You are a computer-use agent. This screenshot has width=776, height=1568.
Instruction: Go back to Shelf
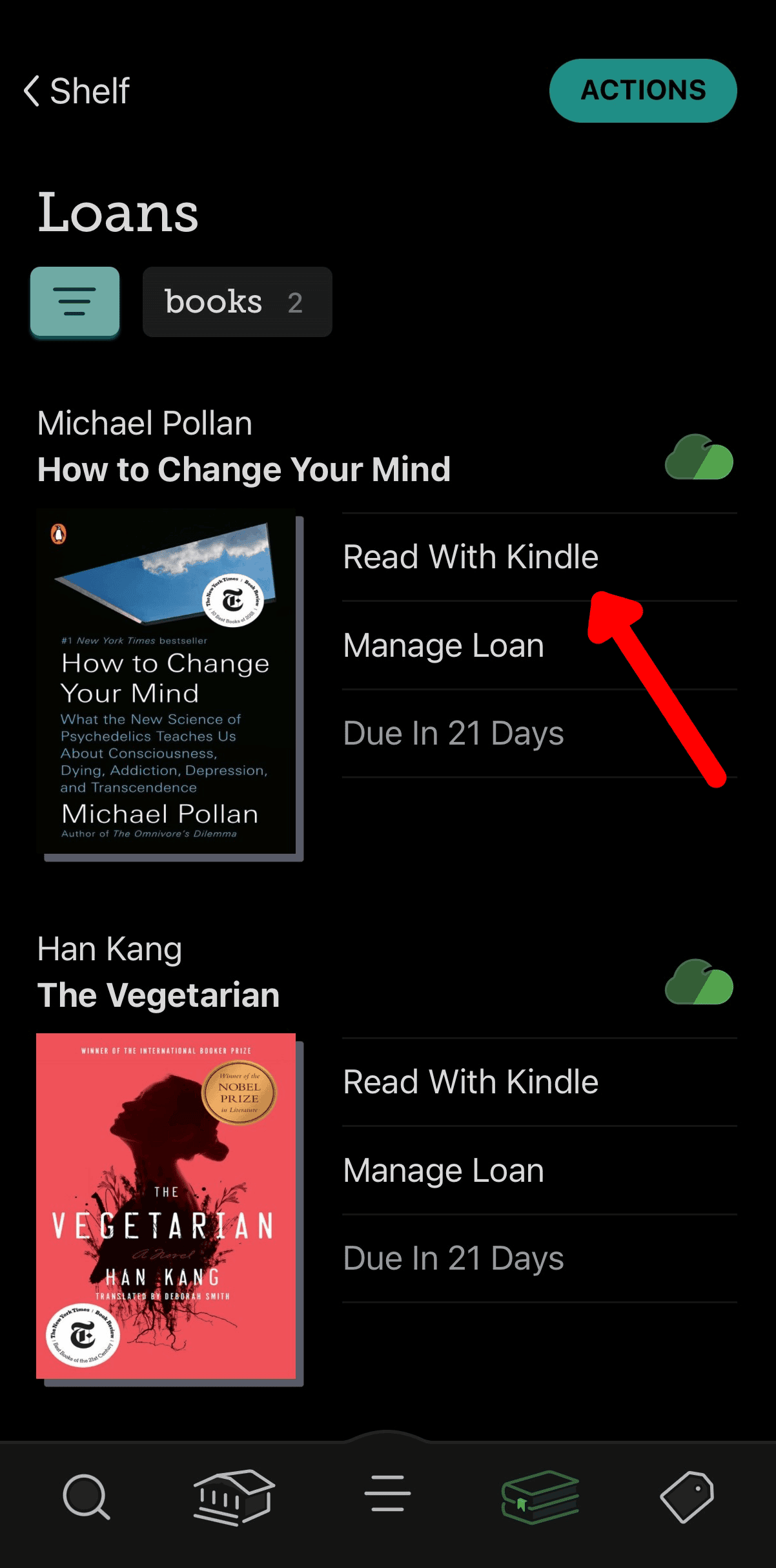77,91
